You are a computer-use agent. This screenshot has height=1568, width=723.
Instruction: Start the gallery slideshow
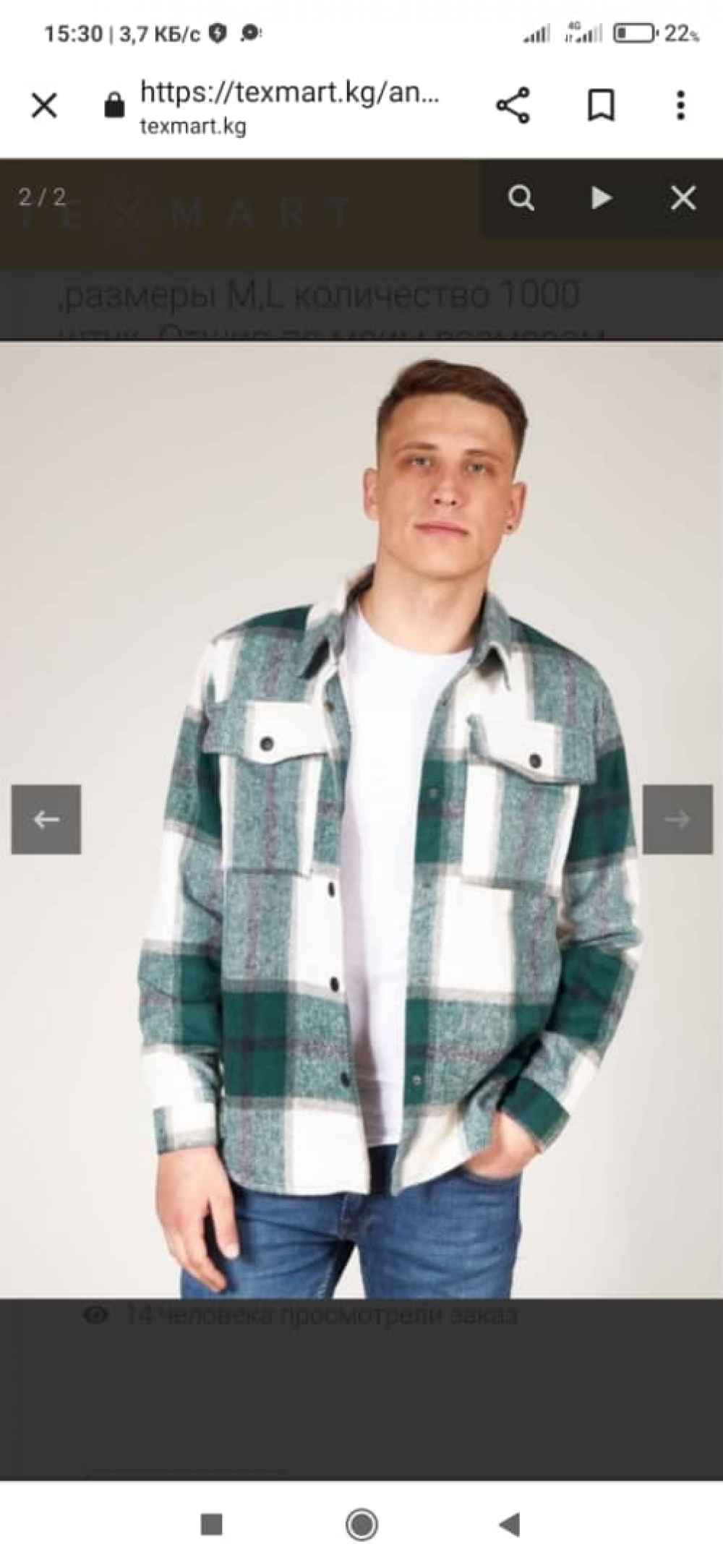point(602,197)
